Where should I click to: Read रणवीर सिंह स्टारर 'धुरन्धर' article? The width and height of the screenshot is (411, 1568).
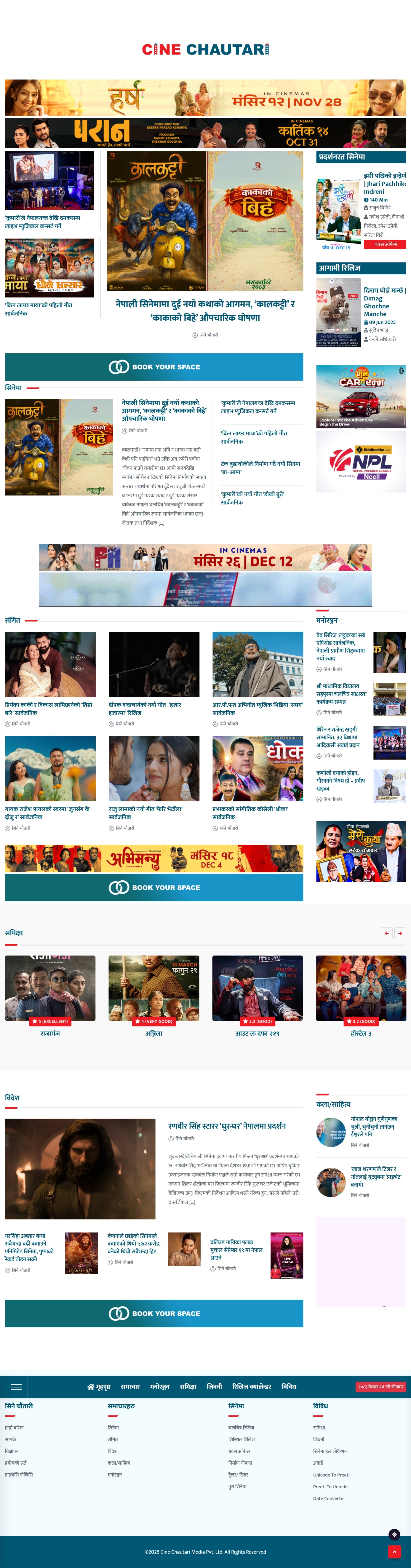pyautogui.click(x=227, y=1126)
